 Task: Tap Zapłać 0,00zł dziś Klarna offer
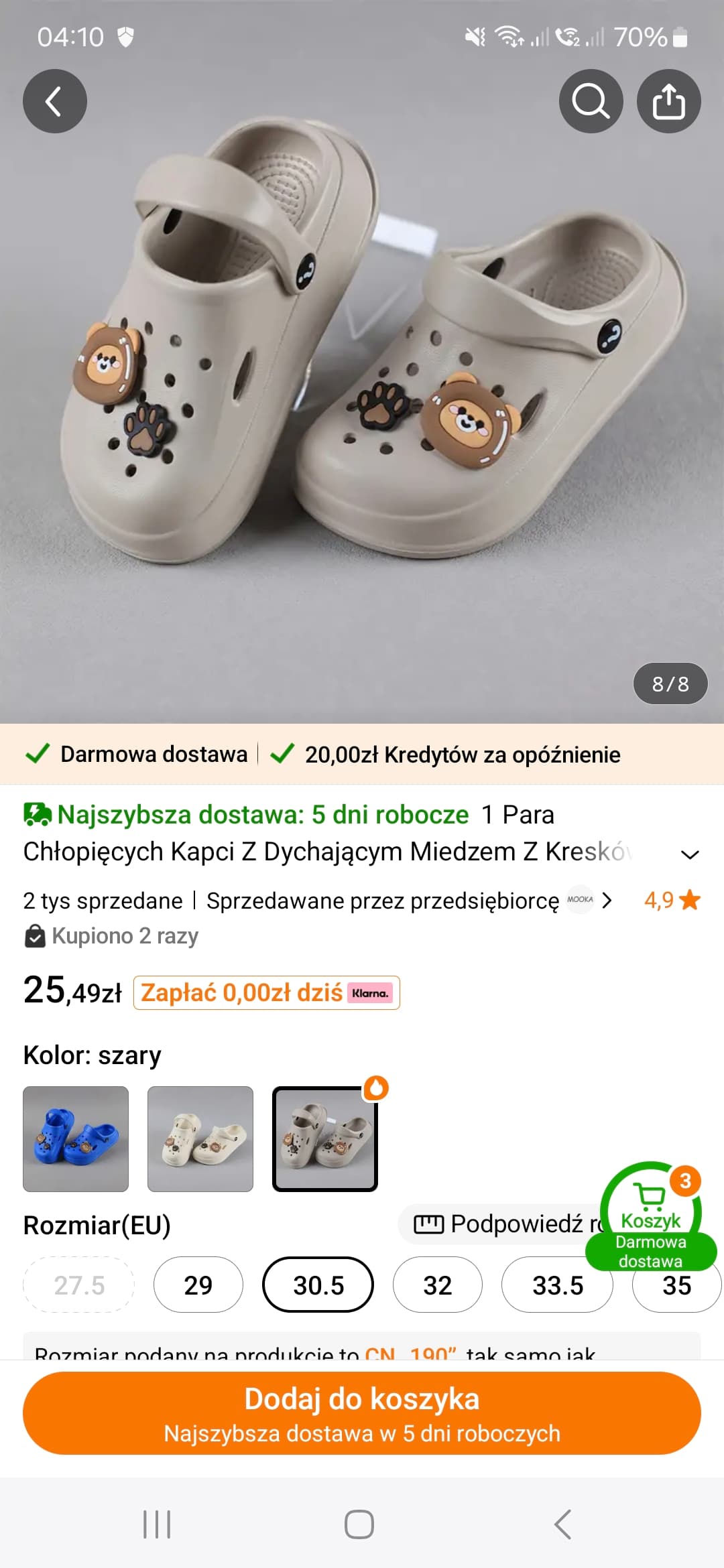(x=267, y=992)
